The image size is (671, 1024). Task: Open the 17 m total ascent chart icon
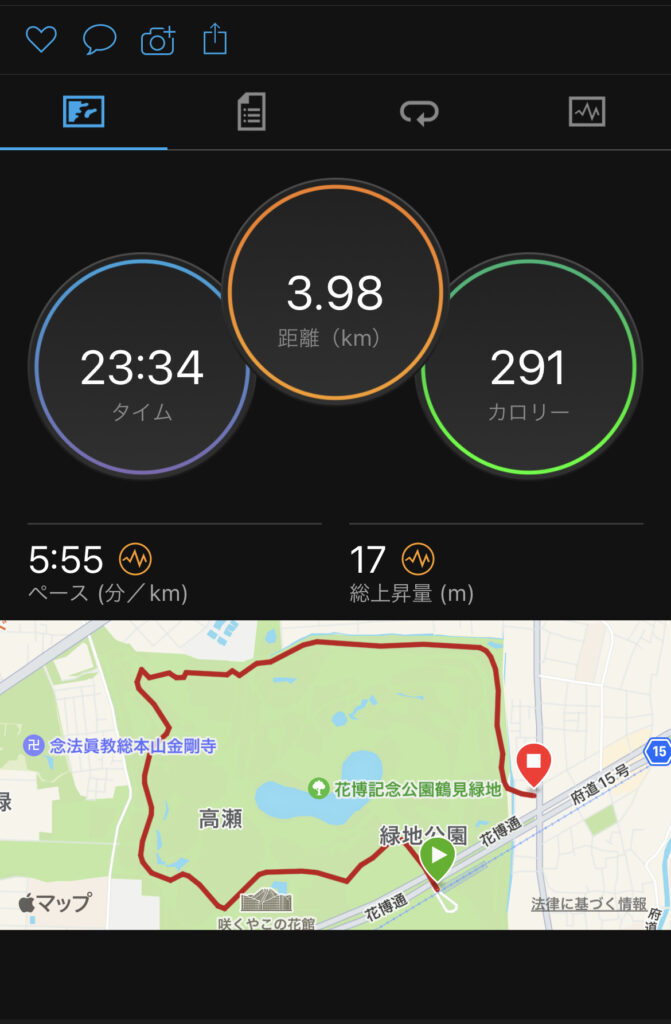click(x=417, y=558)
